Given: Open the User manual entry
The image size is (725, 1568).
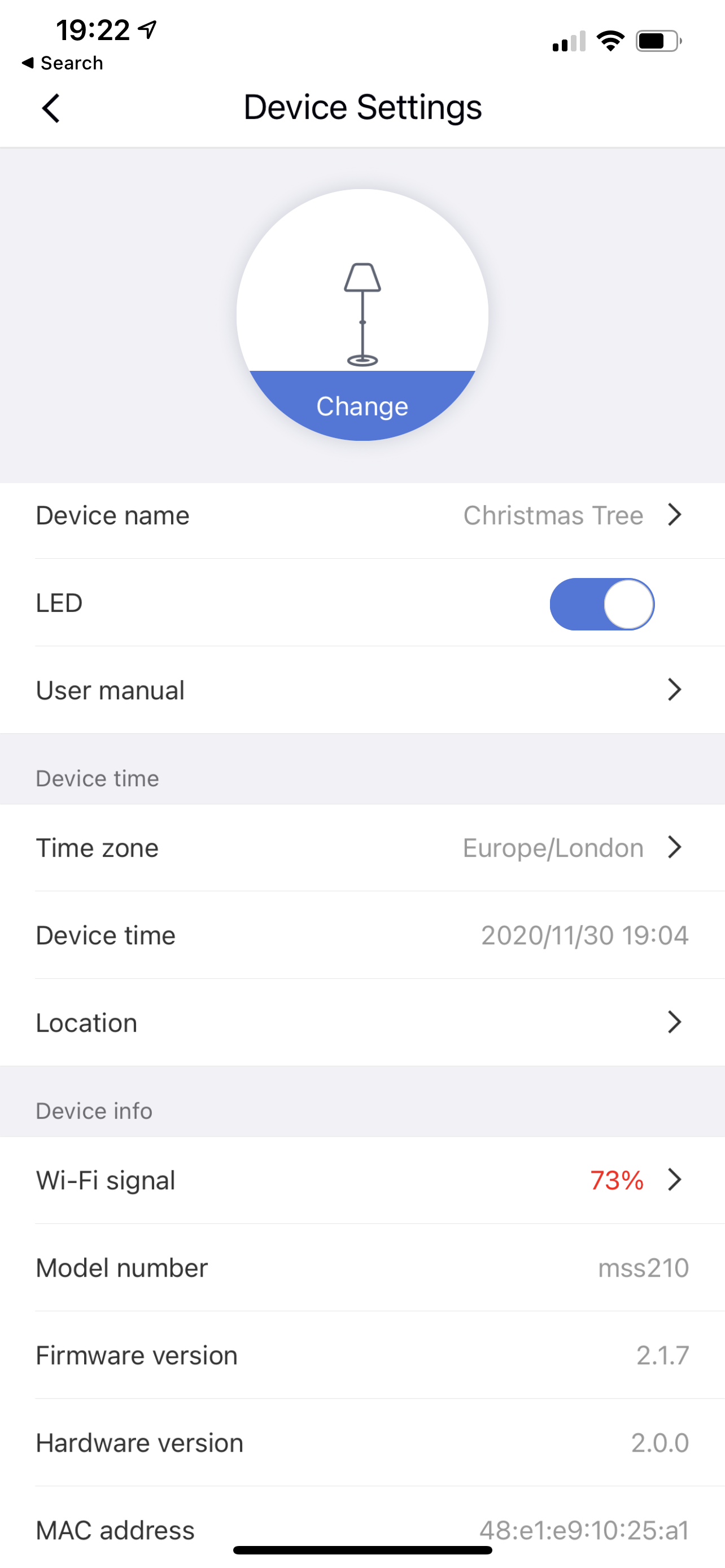Looking at the screenshot, I should [x=111, y=690].
